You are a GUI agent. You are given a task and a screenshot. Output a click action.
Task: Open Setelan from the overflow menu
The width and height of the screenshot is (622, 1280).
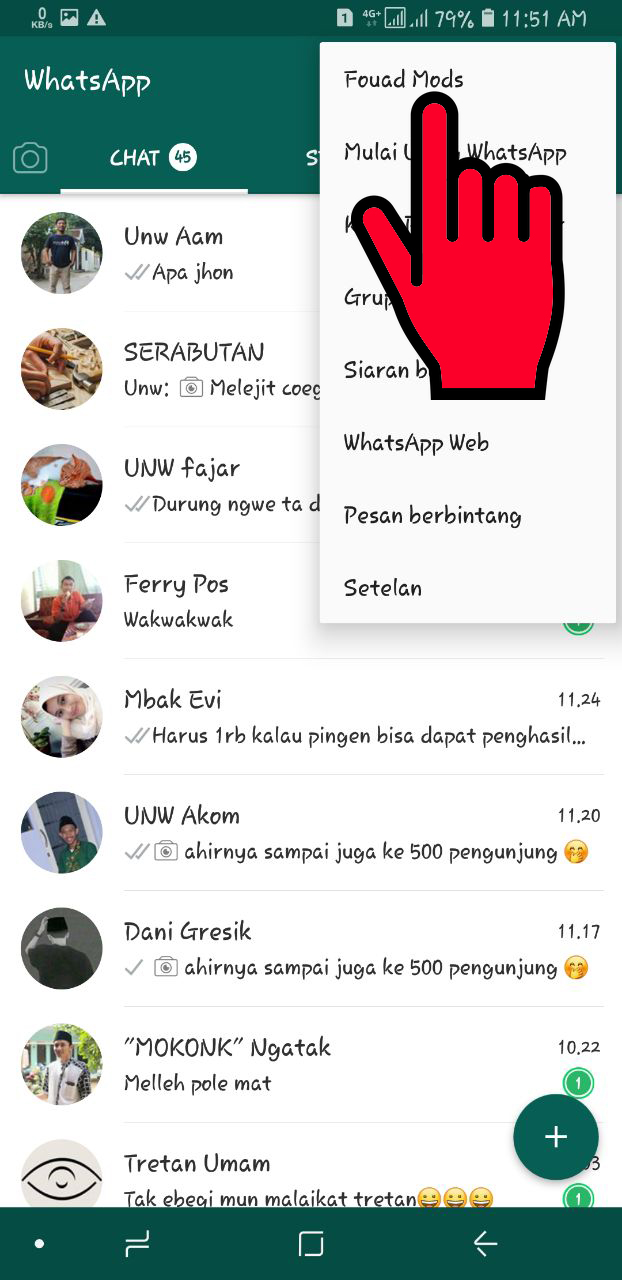pos(383,588)
